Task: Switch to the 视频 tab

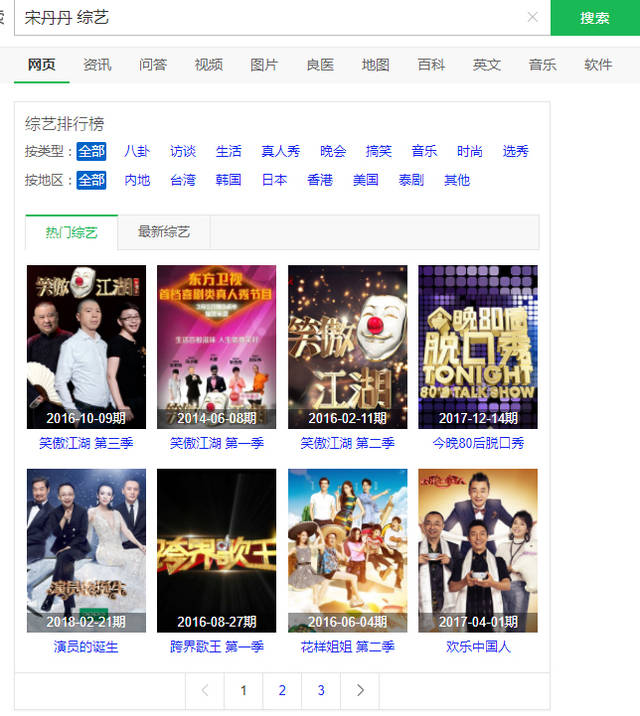Action: (x=209, y=64)
